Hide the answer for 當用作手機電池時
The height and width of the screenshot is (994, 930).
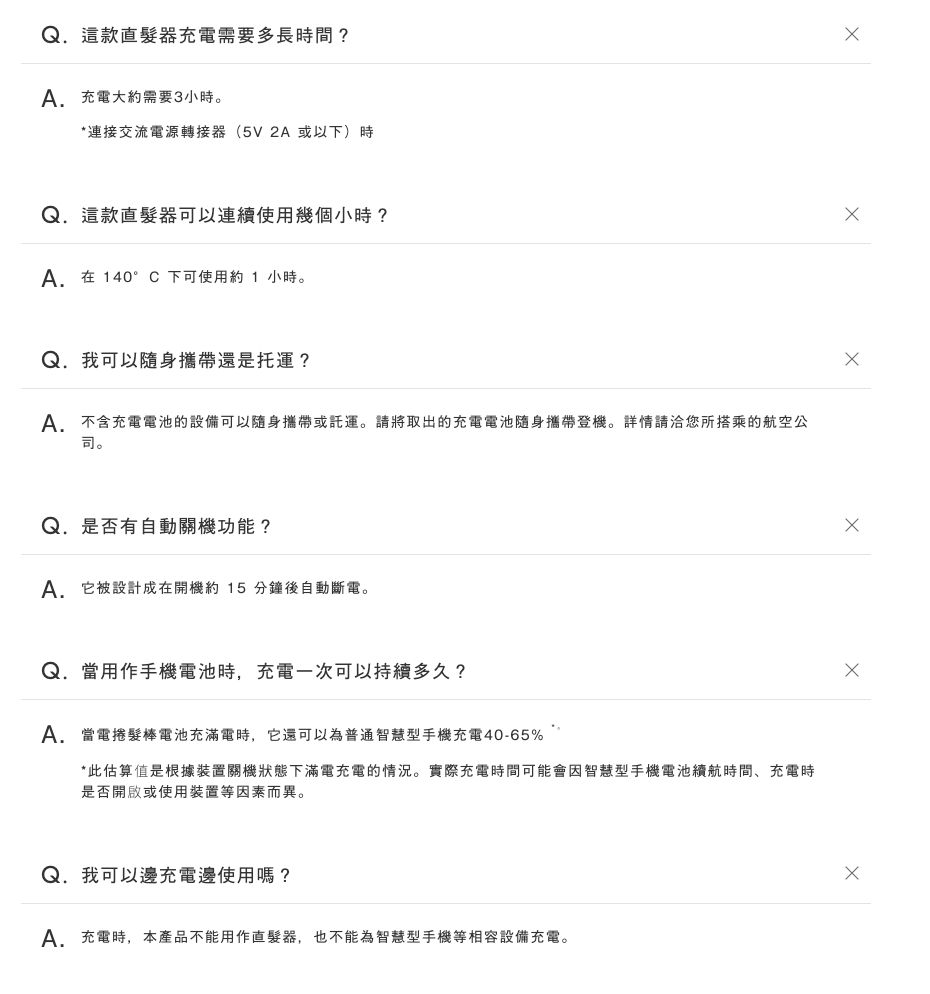(x=851, y=670)
